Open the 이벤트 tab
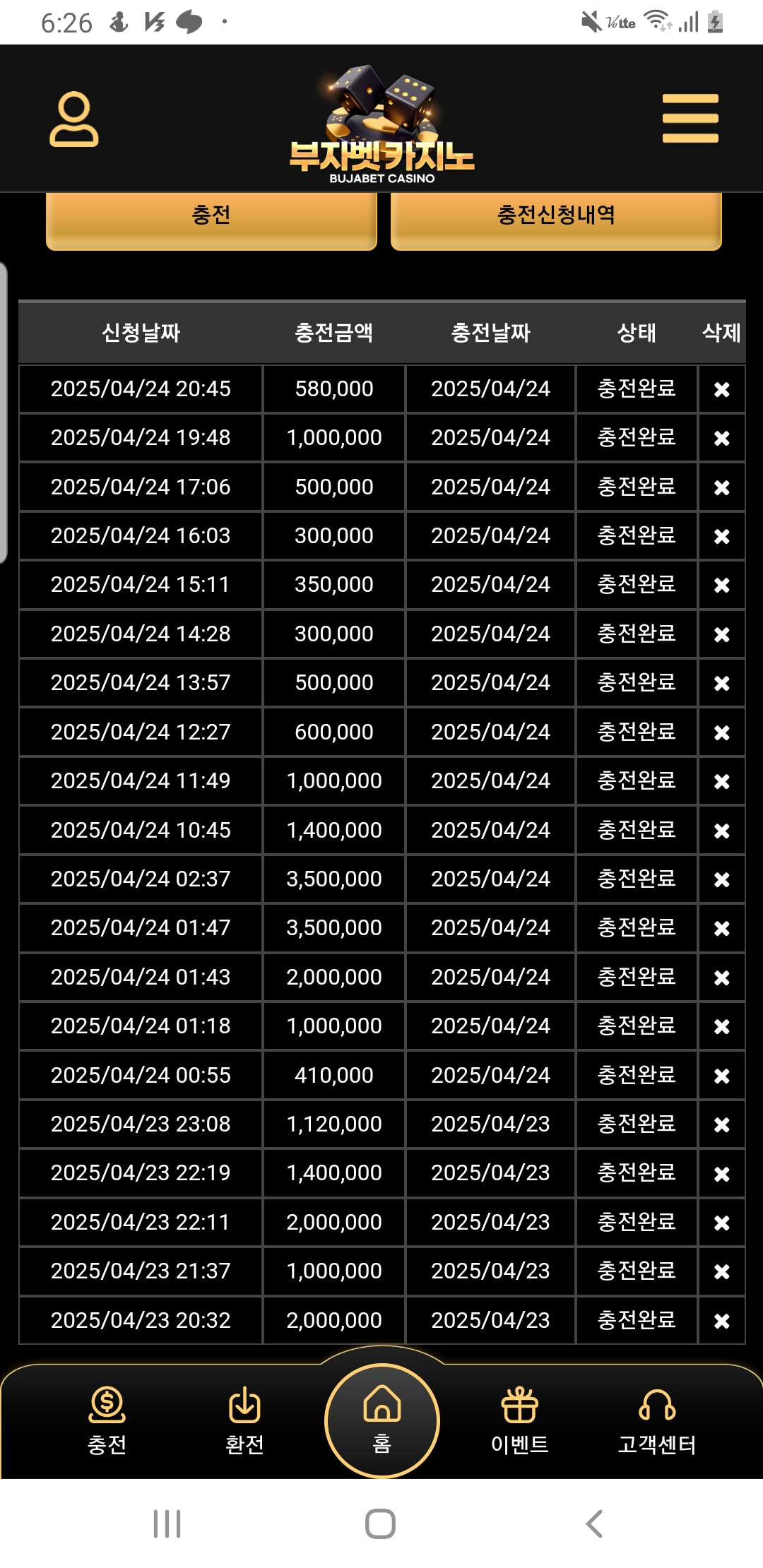Screen dimensions: 763x1568 (x=519, y=1420)
